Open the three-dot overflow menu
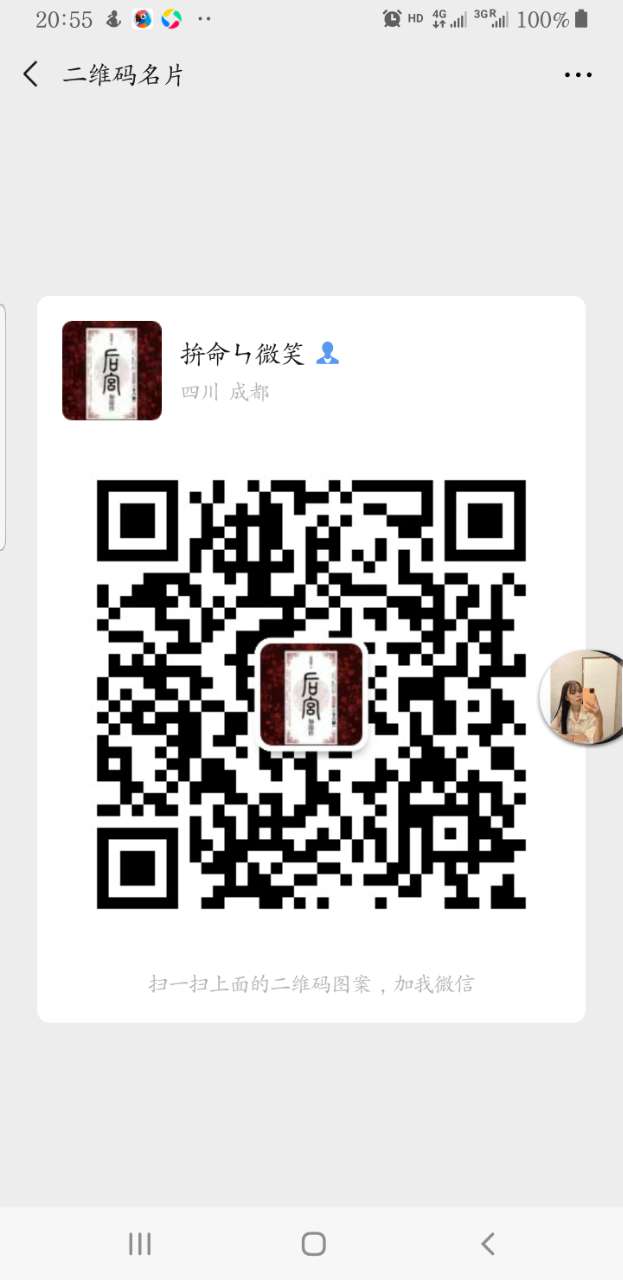The height and width of the screenshot is (1280, 623). 578,75
